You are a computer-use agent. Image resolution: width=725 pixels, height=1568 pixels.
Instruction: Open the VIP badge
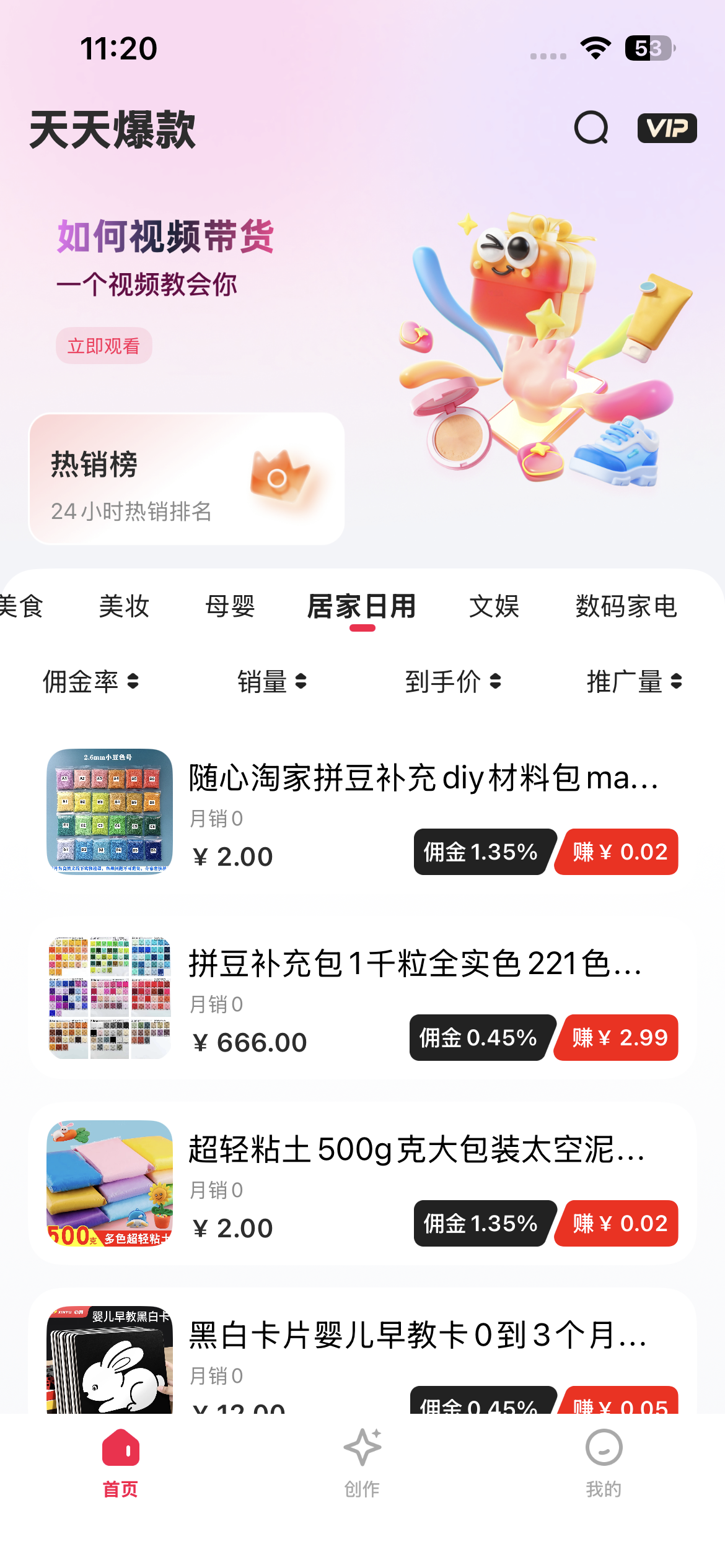pos(667,128)
